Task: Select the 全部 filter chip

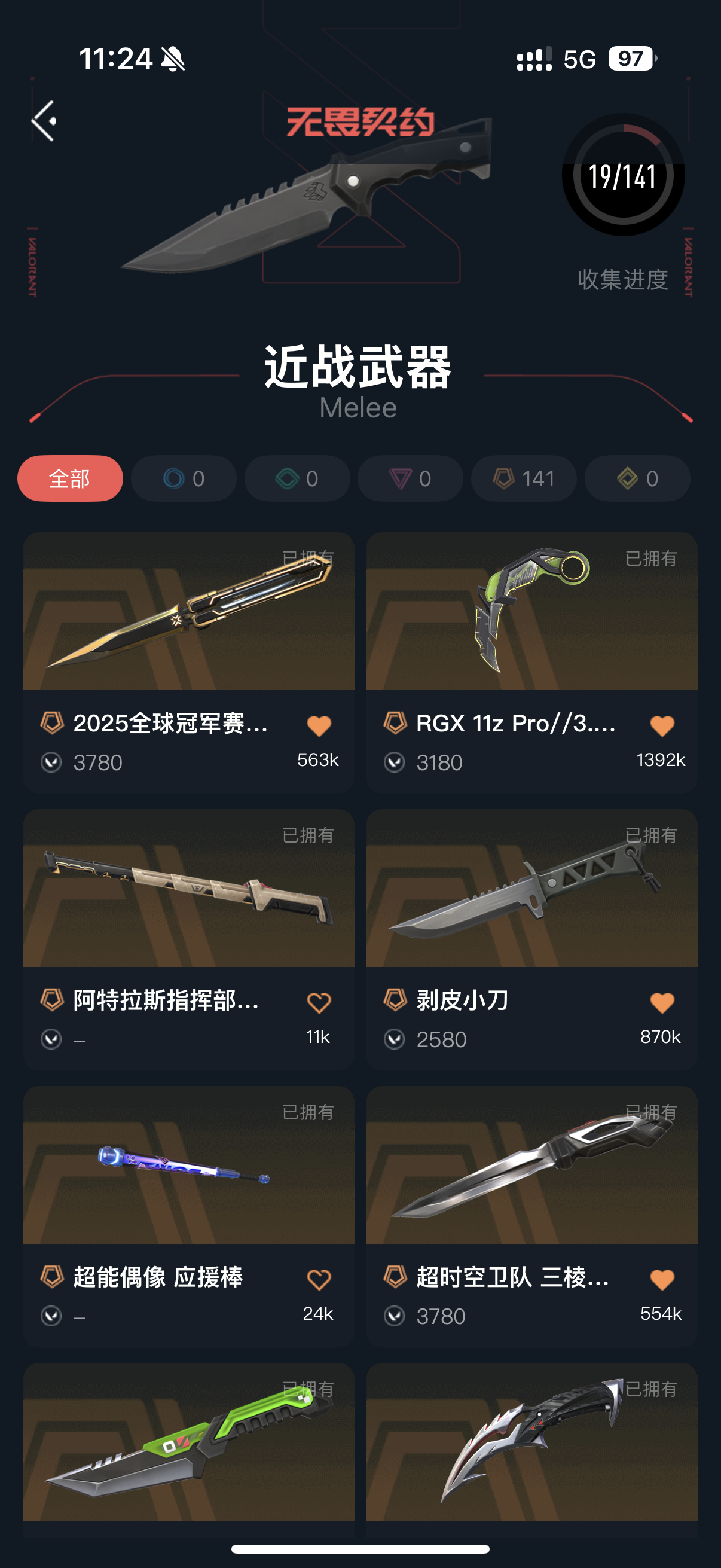Action: coord(70,478)
